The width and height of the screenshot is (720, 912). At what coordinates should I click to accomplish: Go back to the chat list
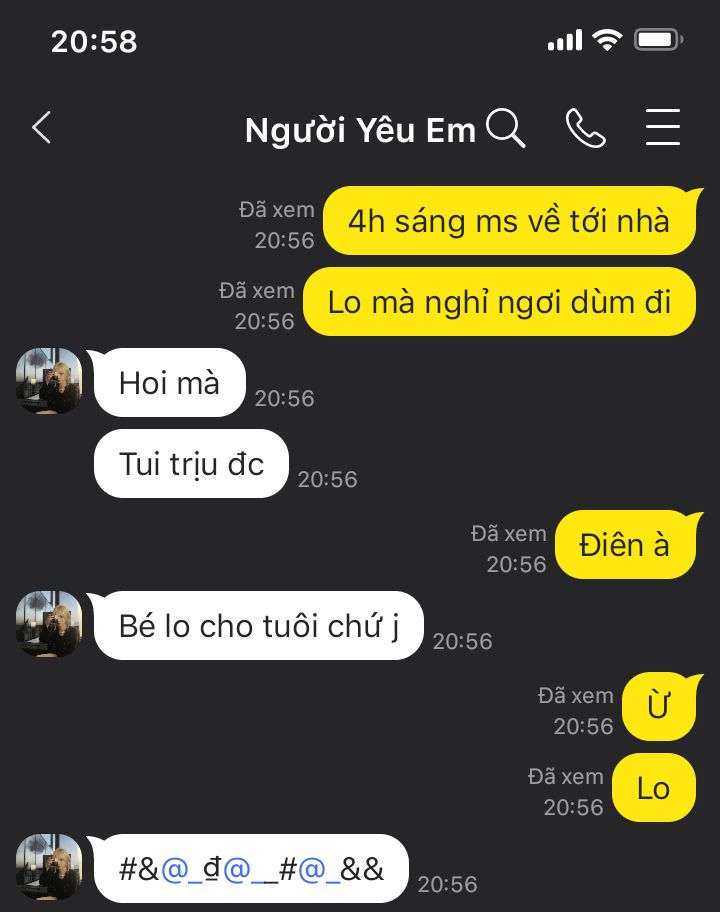41,128
